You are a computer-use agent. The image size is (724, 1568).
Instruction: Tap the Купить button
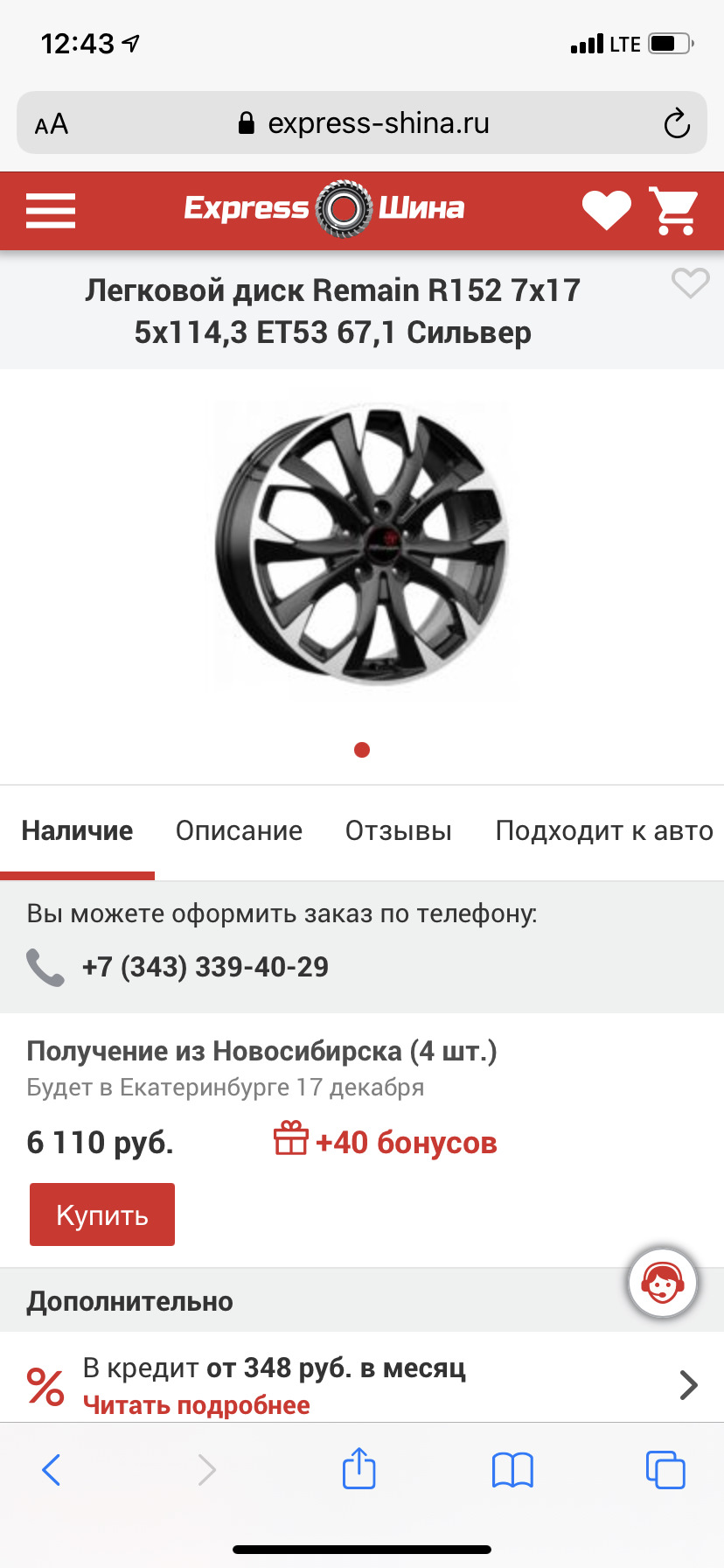(x=102, y=1214)
